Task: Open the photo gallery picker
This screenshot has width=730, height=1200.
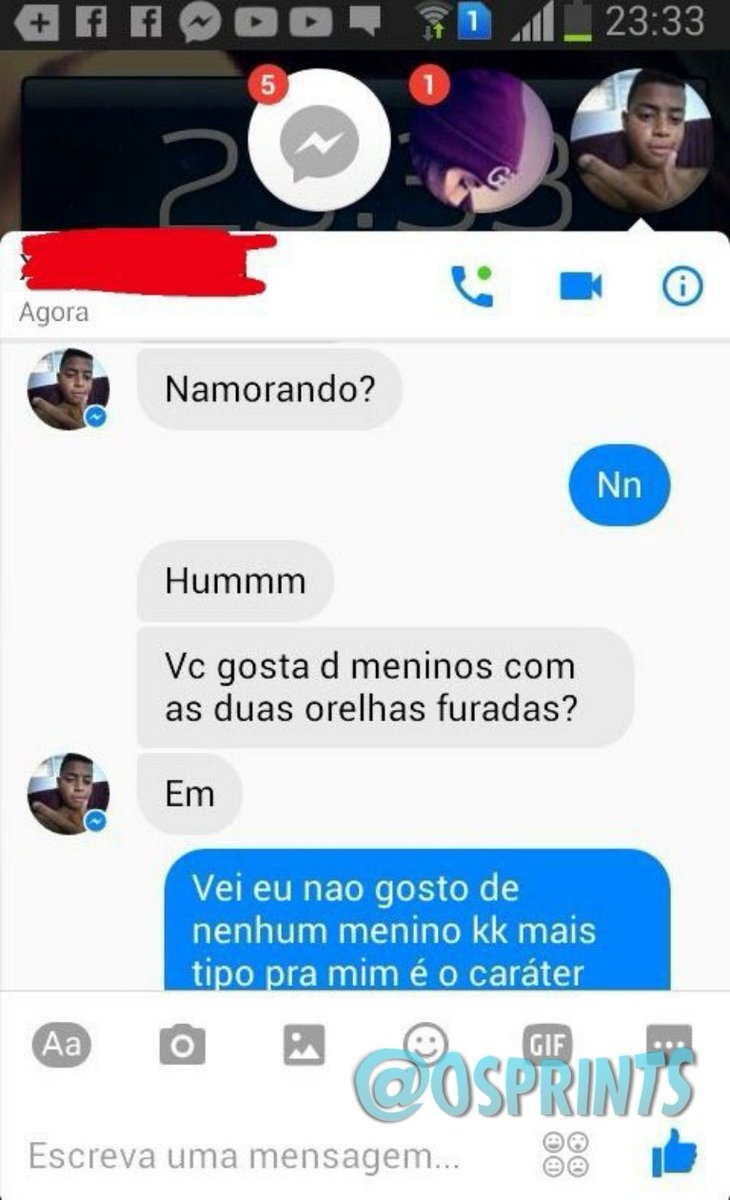Action: pos(304,1045)
